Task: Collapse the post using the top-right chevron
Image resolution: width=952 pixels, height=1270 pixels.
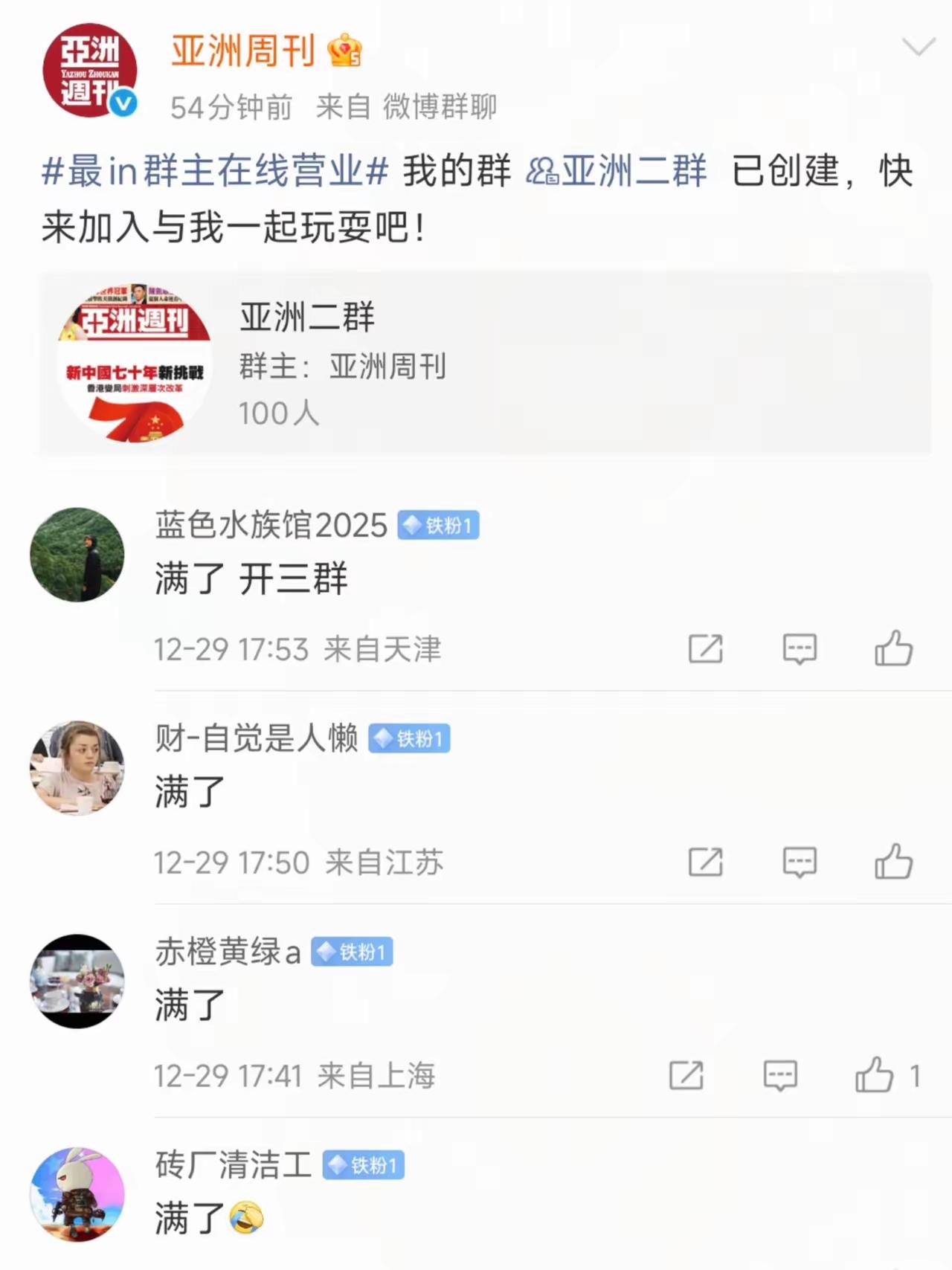Action: [x=918, y=45]
